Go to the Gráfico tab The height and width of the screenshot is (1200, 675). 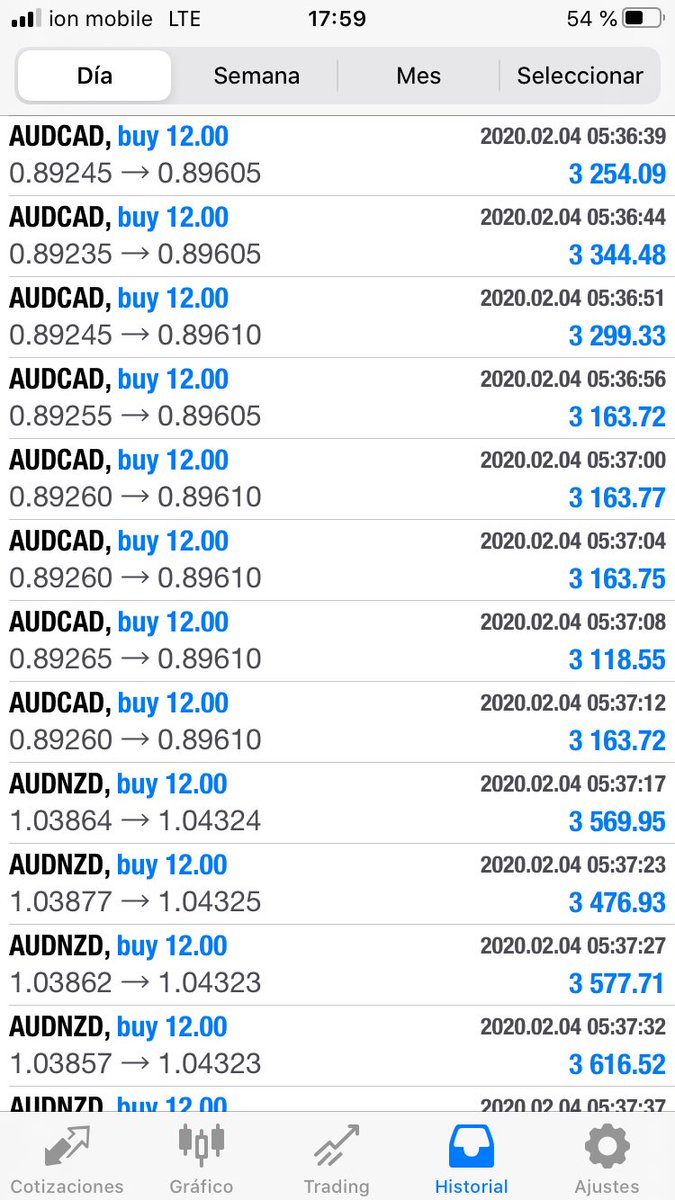coord(201,1158)
